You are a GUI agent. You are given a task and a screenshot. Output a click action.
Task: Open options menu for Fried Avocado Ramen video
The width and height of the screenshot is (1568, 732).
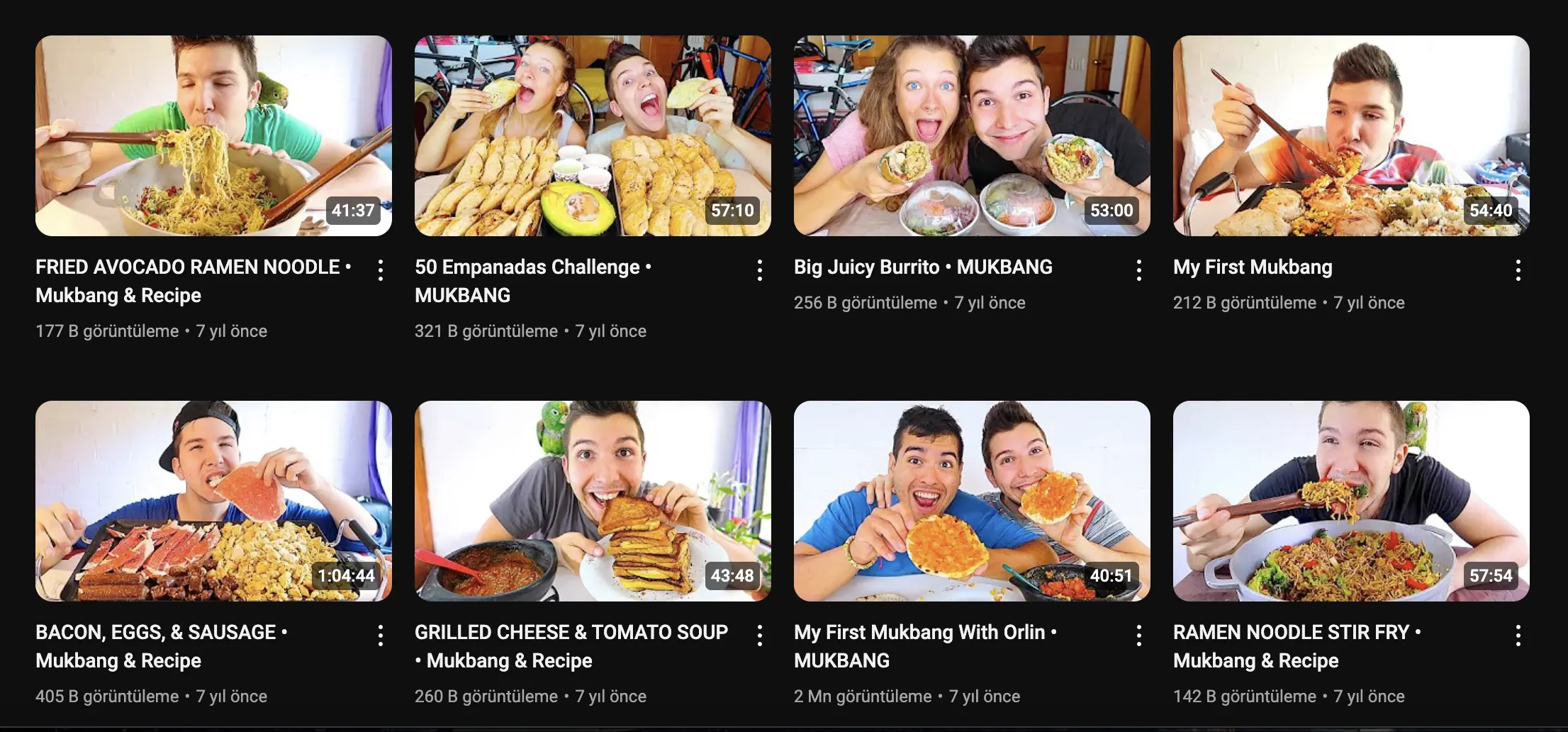point(381,270)
